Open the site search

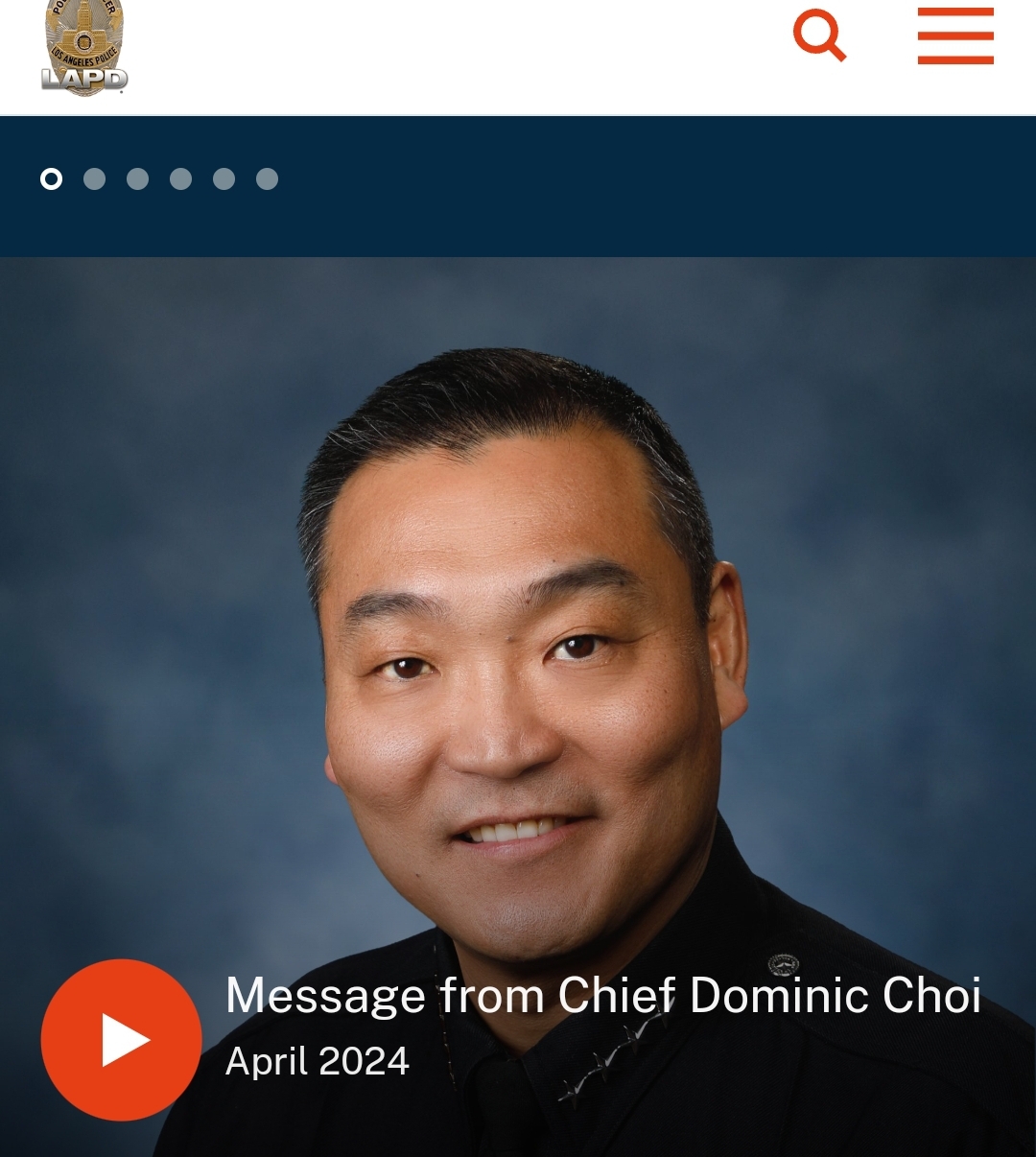pos(819,35)
